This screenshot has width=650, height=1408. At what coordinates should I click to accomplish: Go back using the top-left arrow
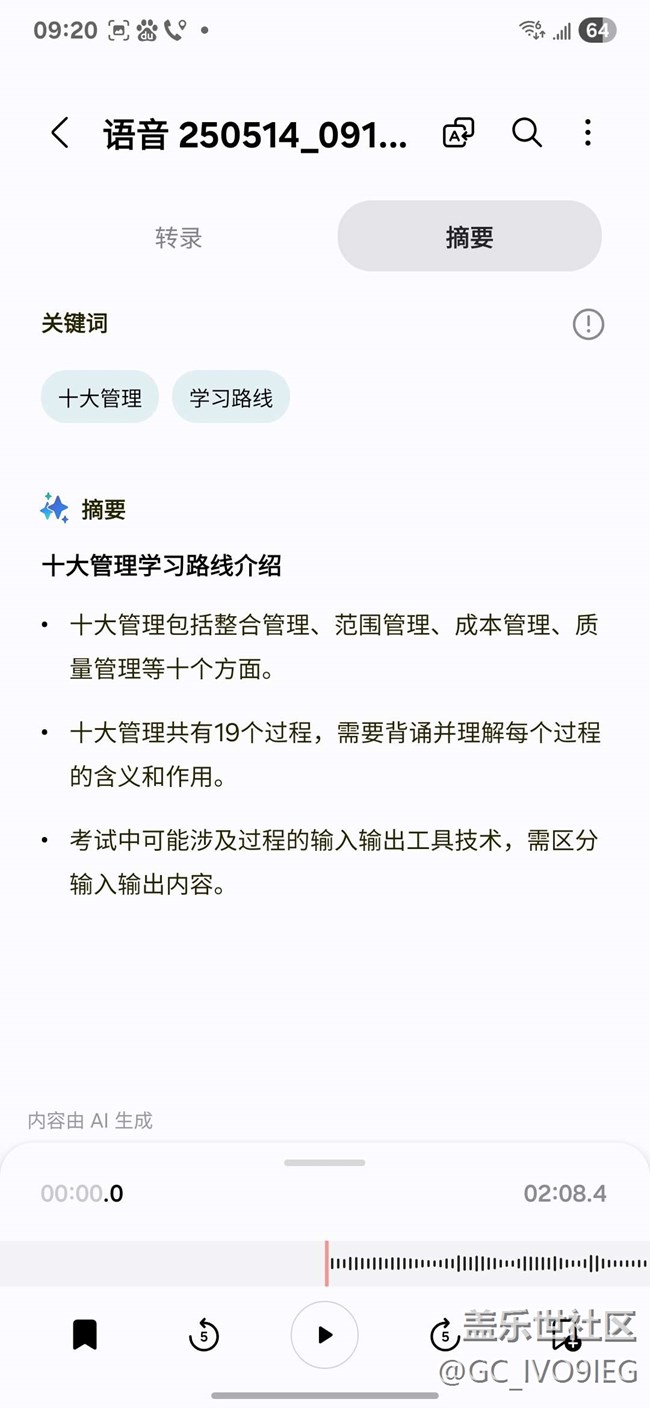[60, 133]
